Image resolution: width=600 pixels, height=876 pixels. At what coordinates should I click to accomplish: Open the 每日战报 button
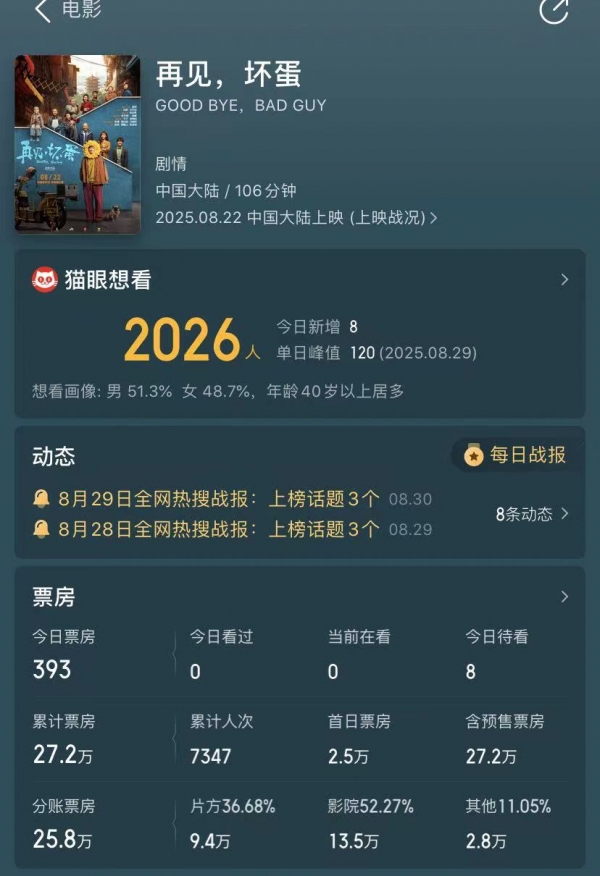click(x=515, y=456)
